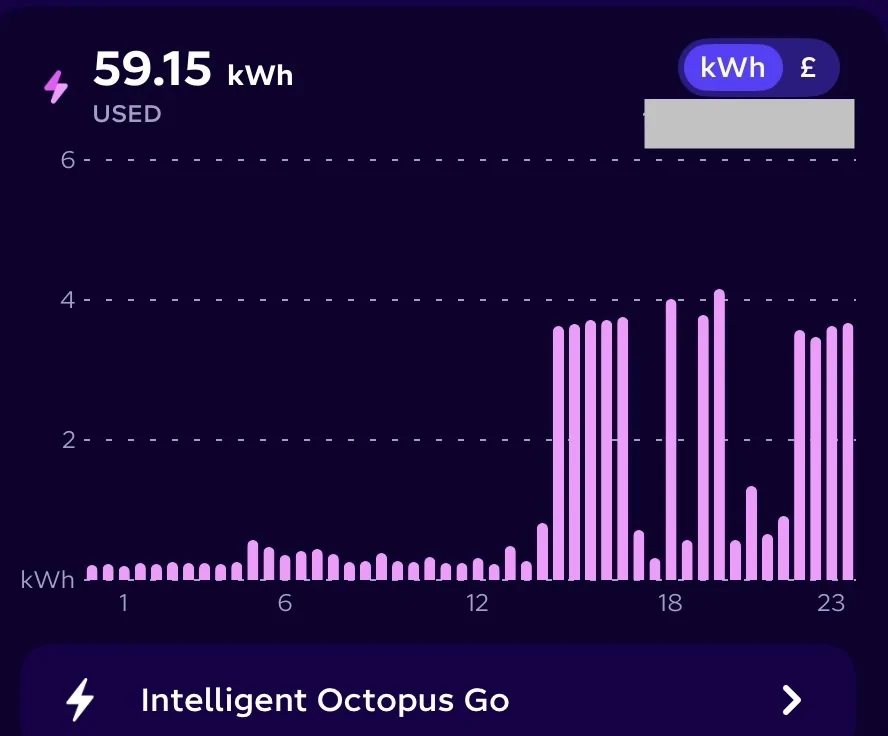
Task: Open the Intelligent Octopus Go tariff row
Action: [x=437, y=699]
